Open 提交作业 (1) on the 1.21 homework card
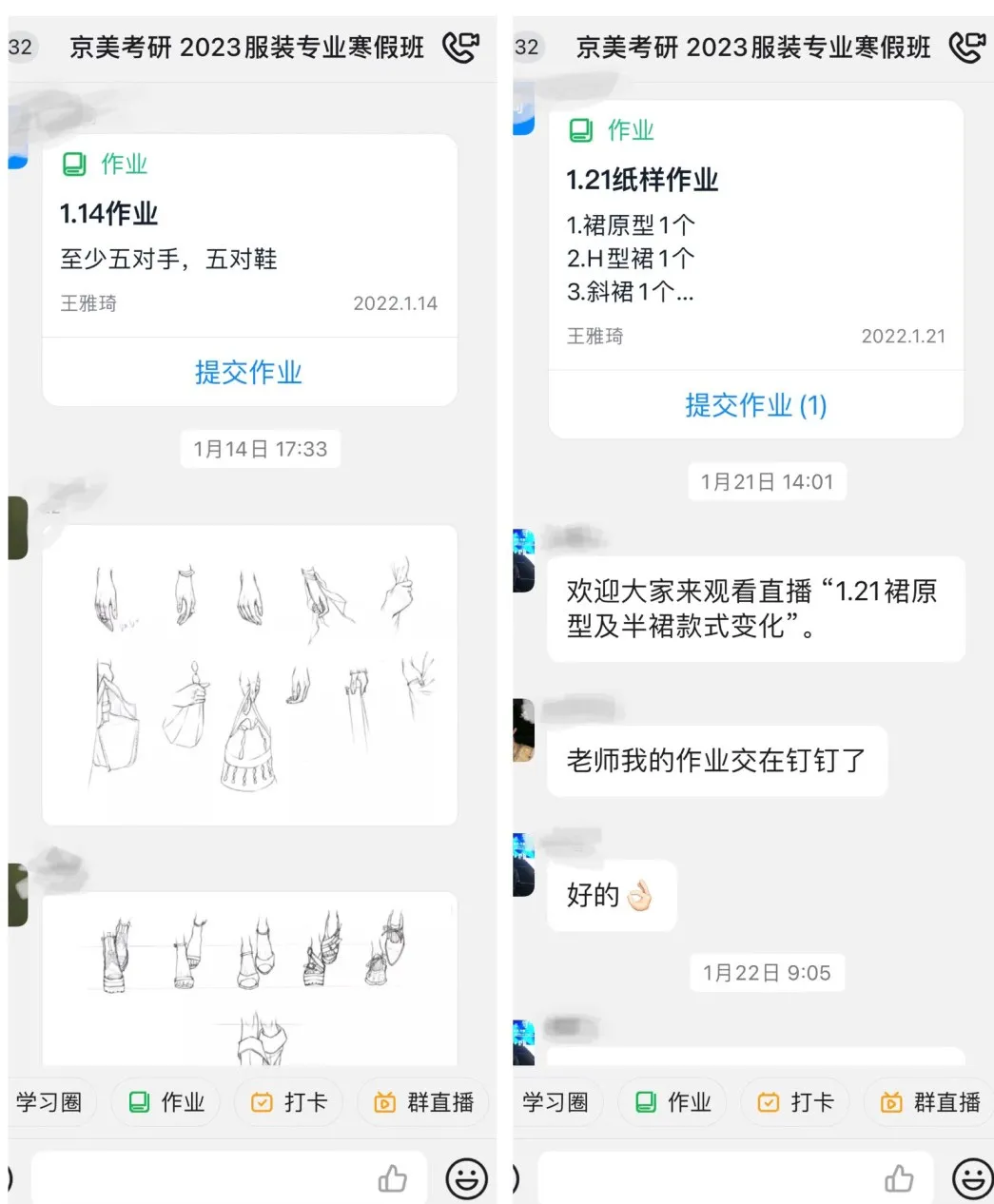The image size is (994, 1204). (x=755, y=405)
